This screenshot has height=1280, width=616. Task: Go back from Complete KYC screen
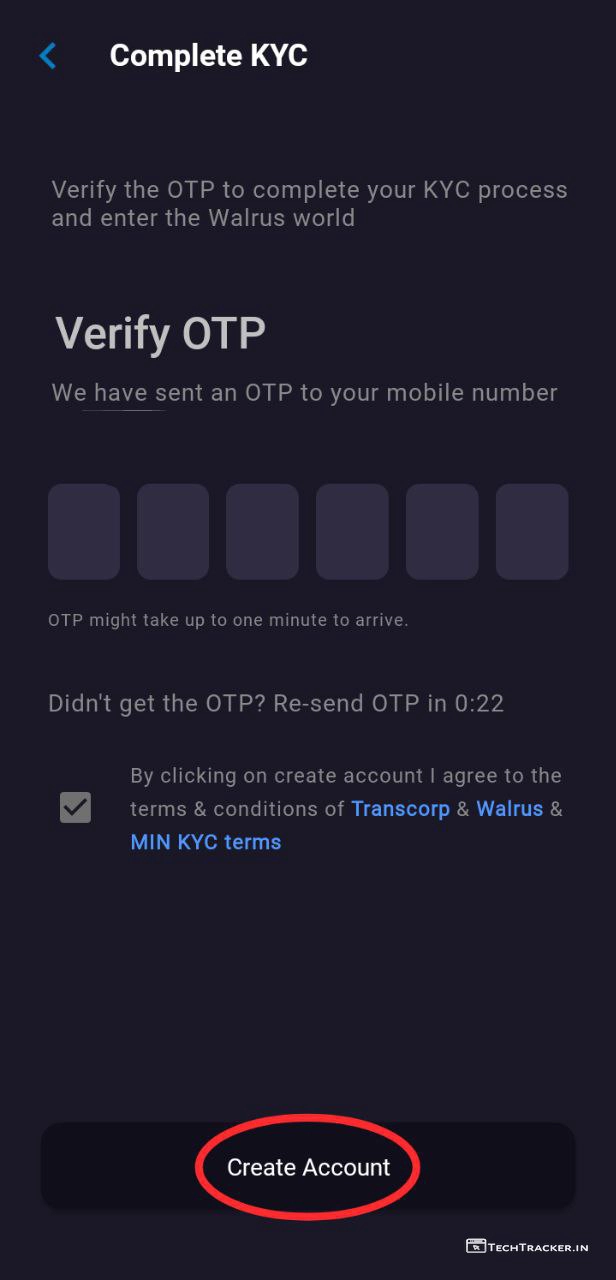tap(47, 56)
